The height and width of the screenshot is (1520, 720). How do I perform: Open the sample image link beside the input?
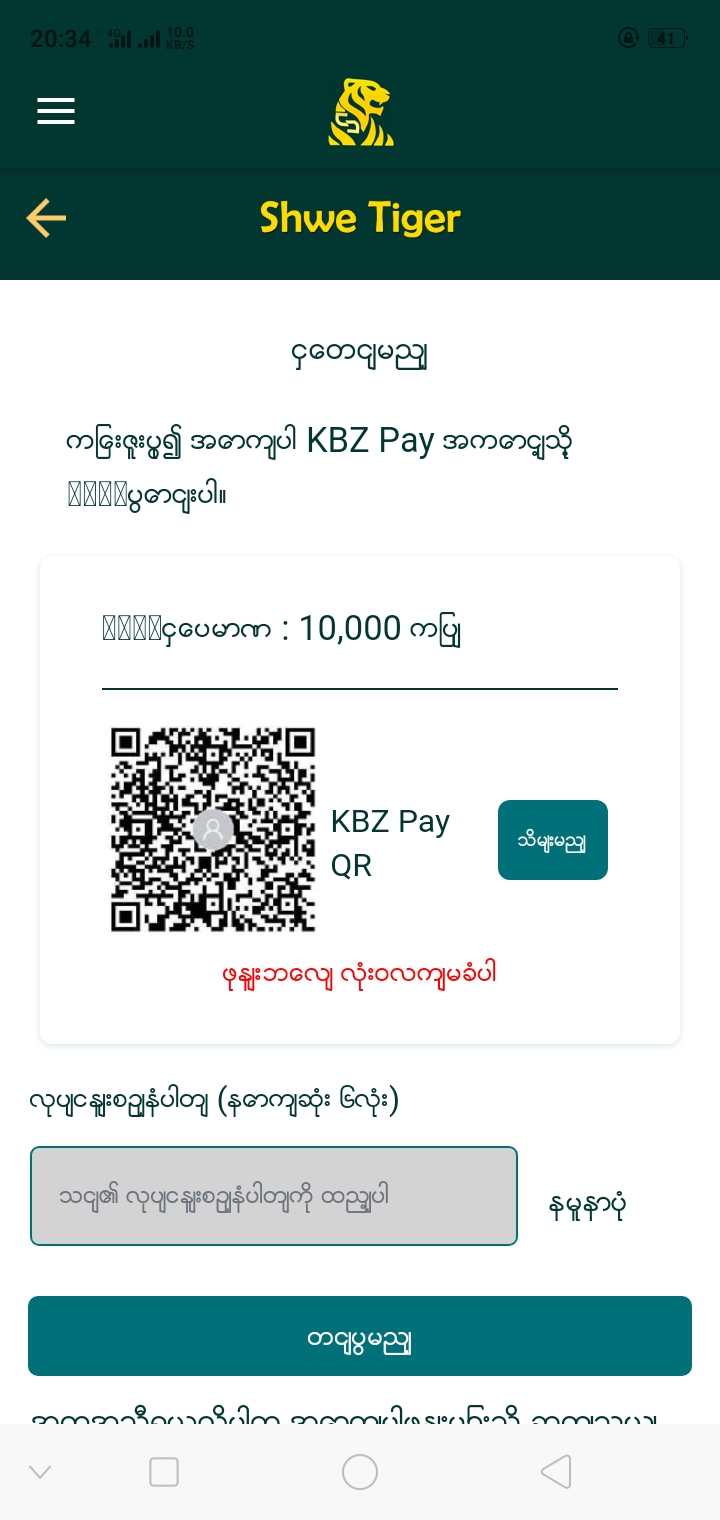(x=588, y=1207)
